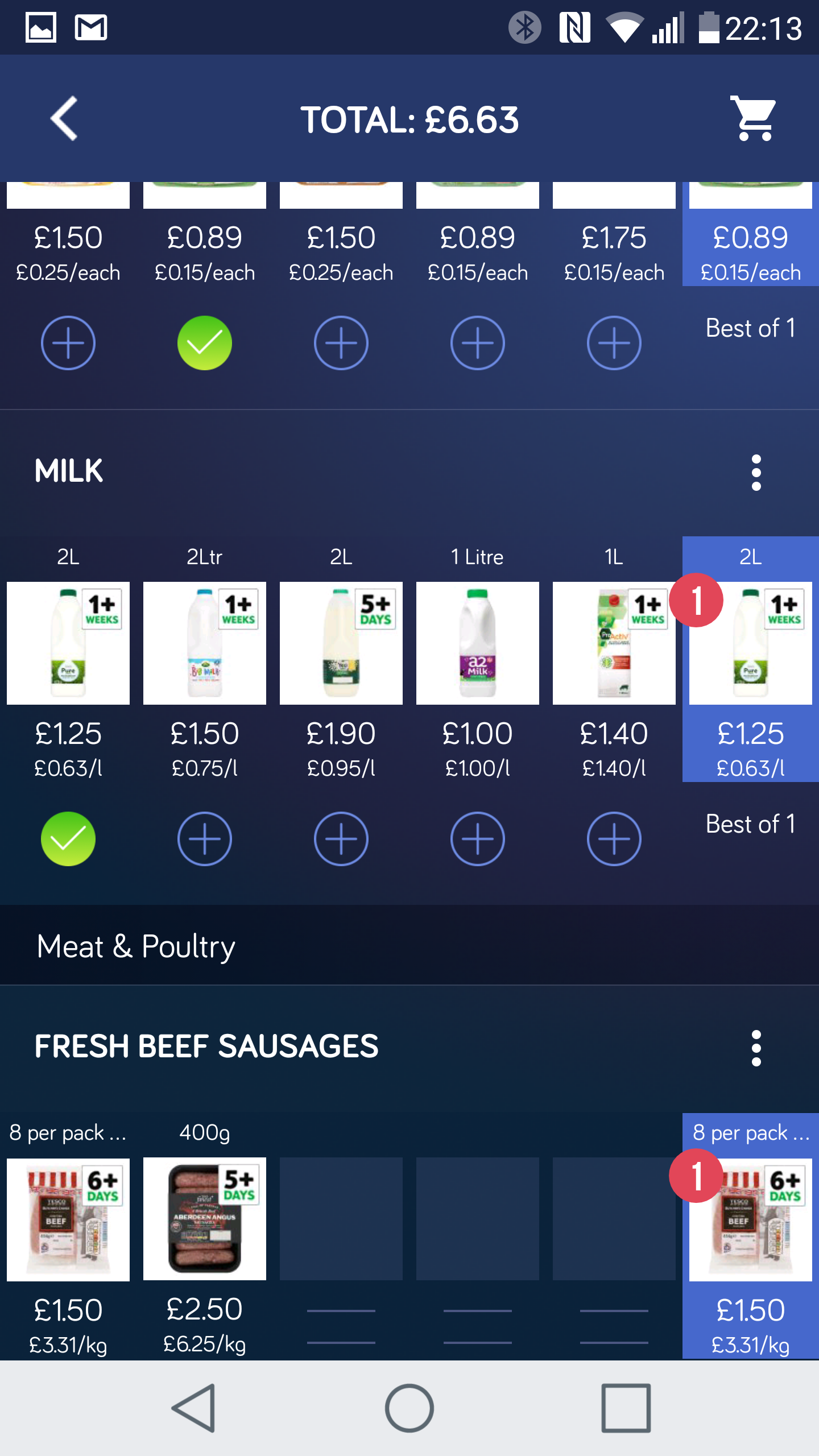Go to the Android home screen
This screenshot has width=819, height=1456.
click(409, 1408)
